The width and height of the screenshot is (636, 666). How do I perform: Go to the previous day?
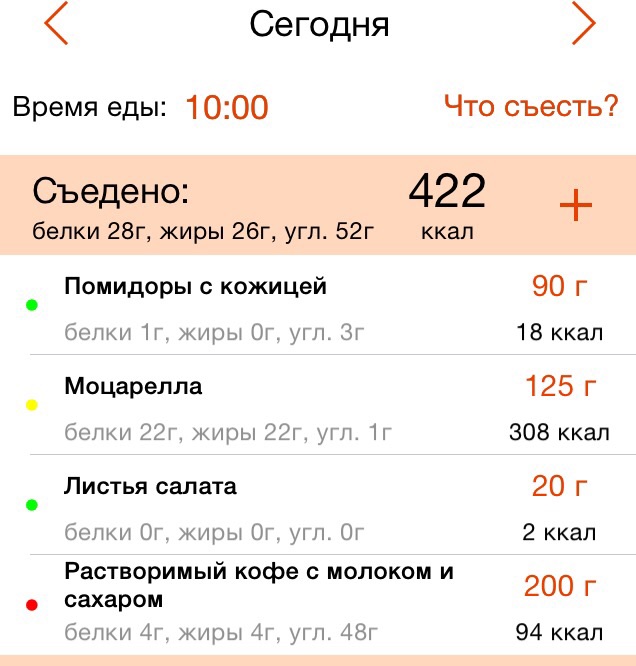click(x=57, y=23)
